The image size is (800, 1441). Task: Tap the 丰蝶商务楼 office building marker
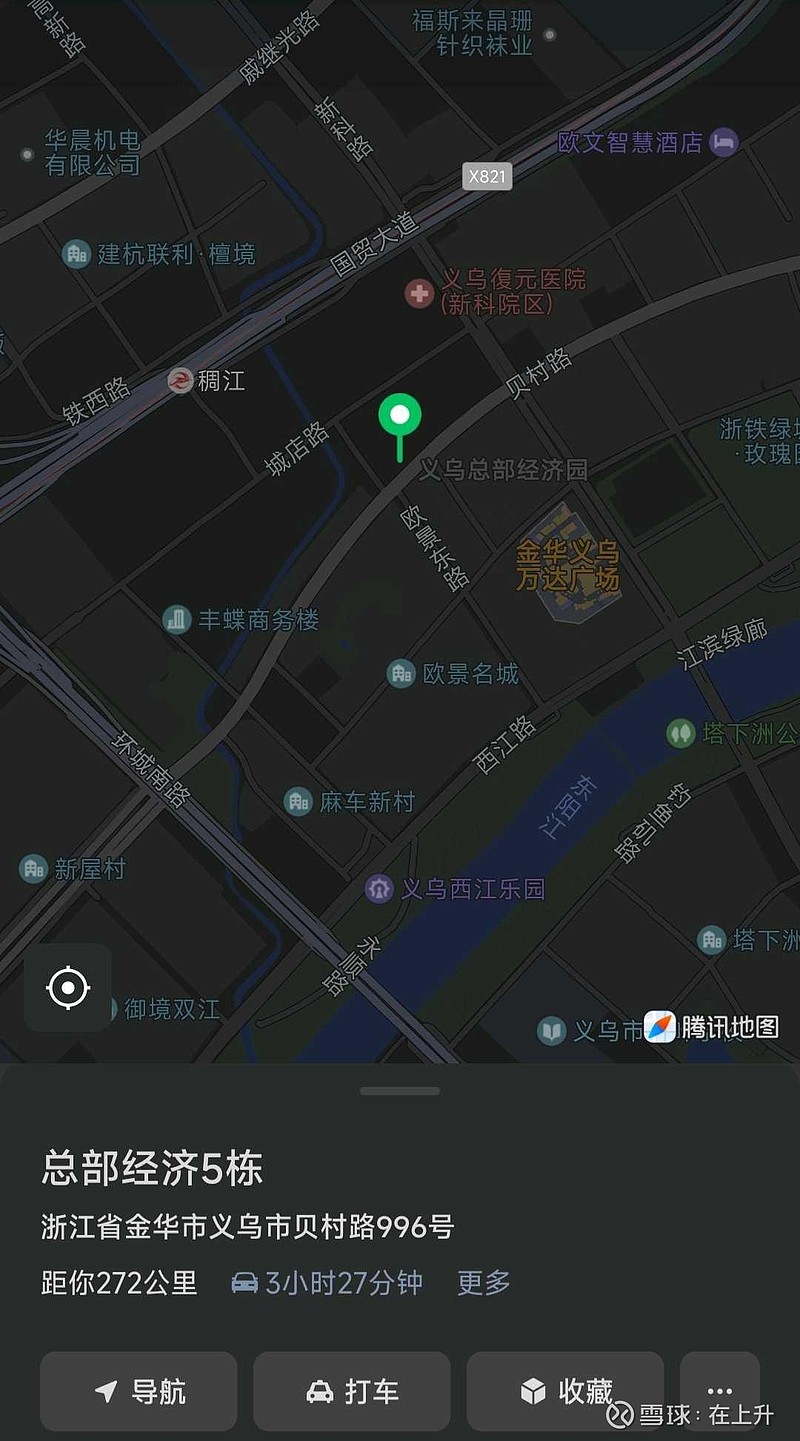pyautogui.click(x=177, y=619)
